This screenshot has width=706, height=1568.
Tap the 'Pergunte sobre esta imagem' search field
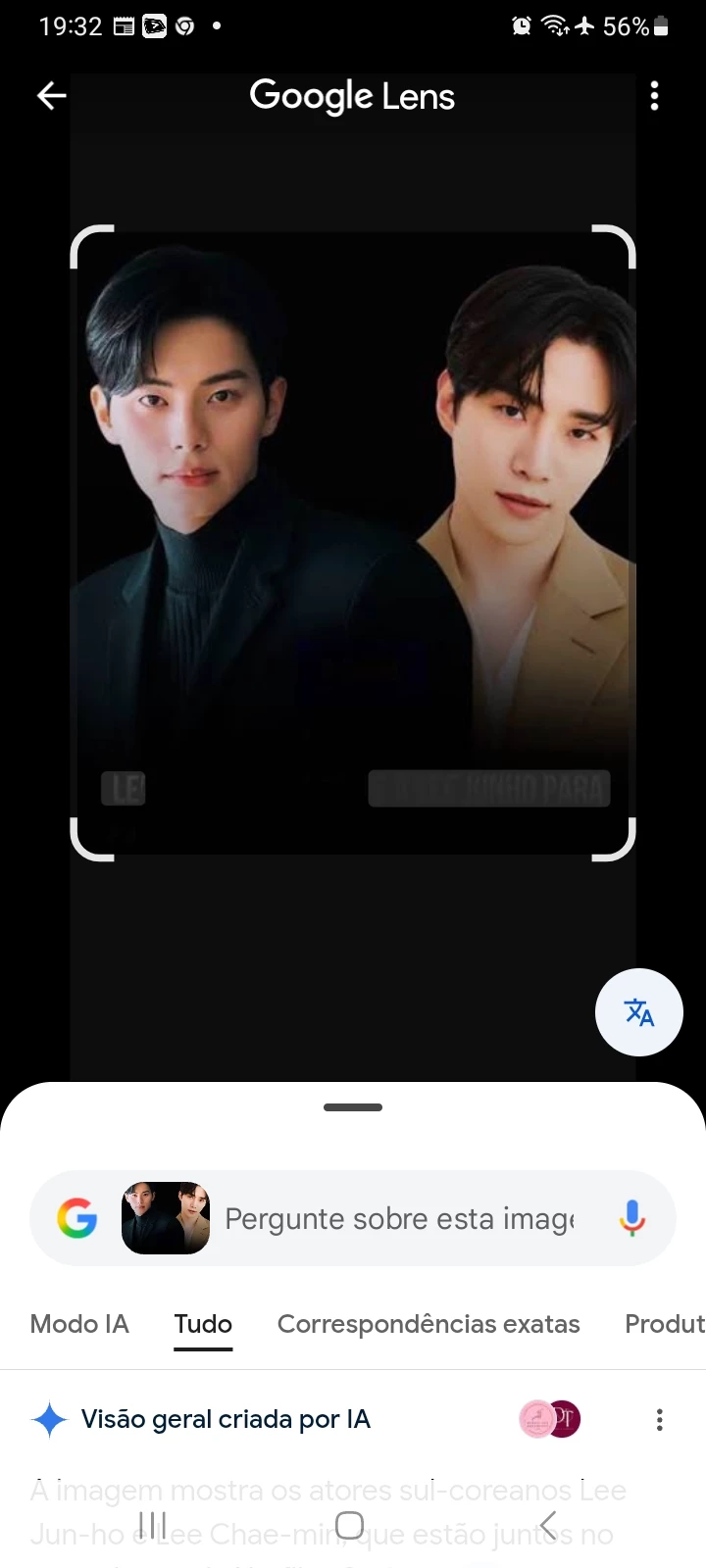coord(398,1218)
